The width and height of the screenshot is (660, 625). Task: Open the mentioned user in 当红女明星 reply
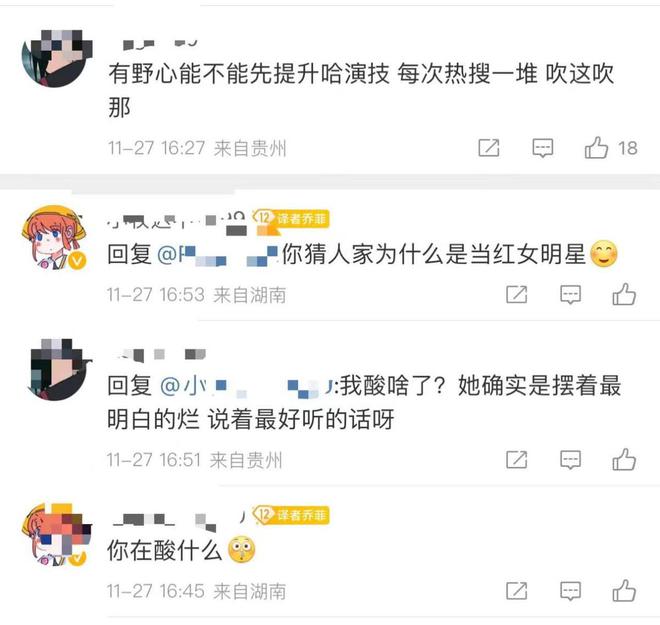click(x=218, y=256)
